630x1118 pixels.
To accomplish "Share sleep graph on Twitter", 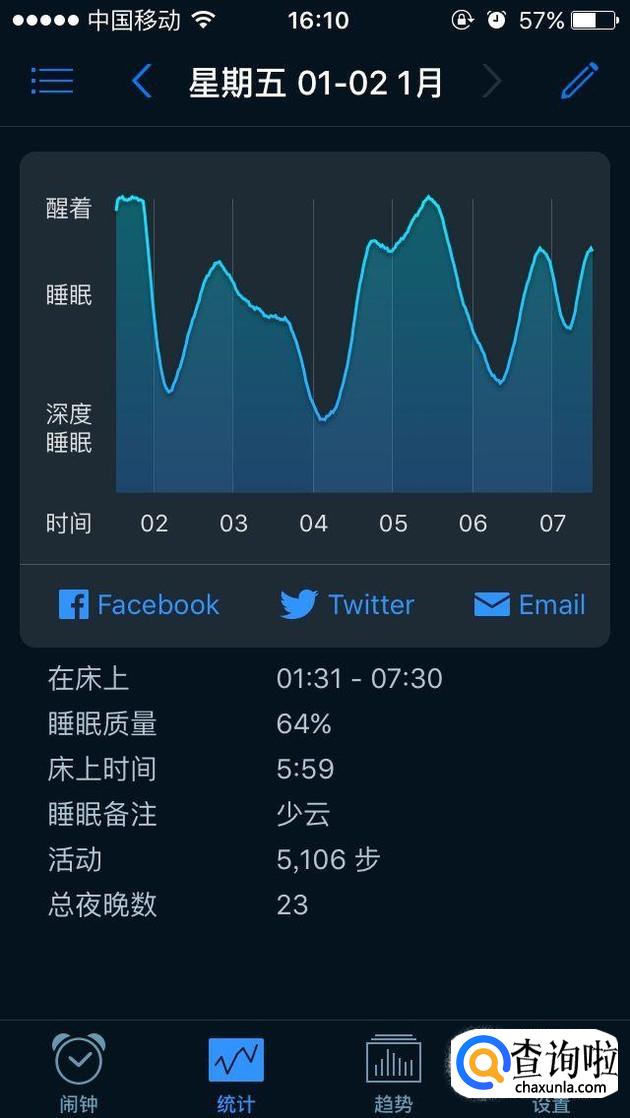I will (x=347, y=605).
